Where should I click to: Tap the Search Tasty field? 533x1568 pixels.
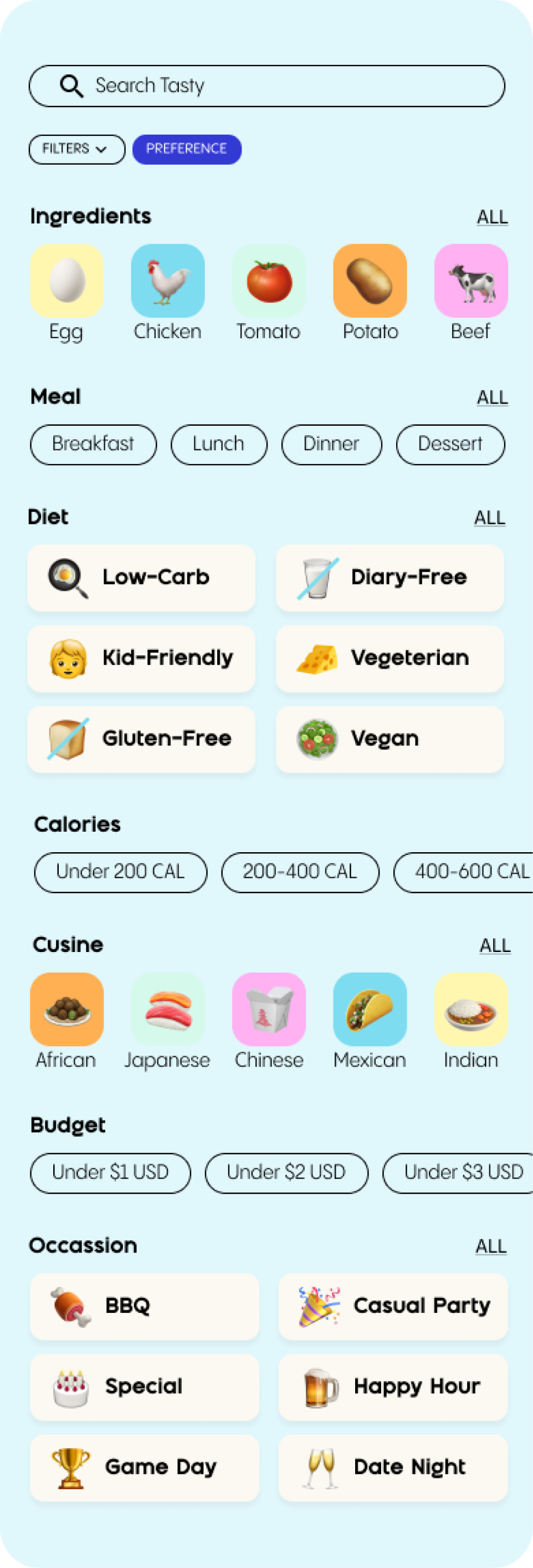click(x=266, y=86)
